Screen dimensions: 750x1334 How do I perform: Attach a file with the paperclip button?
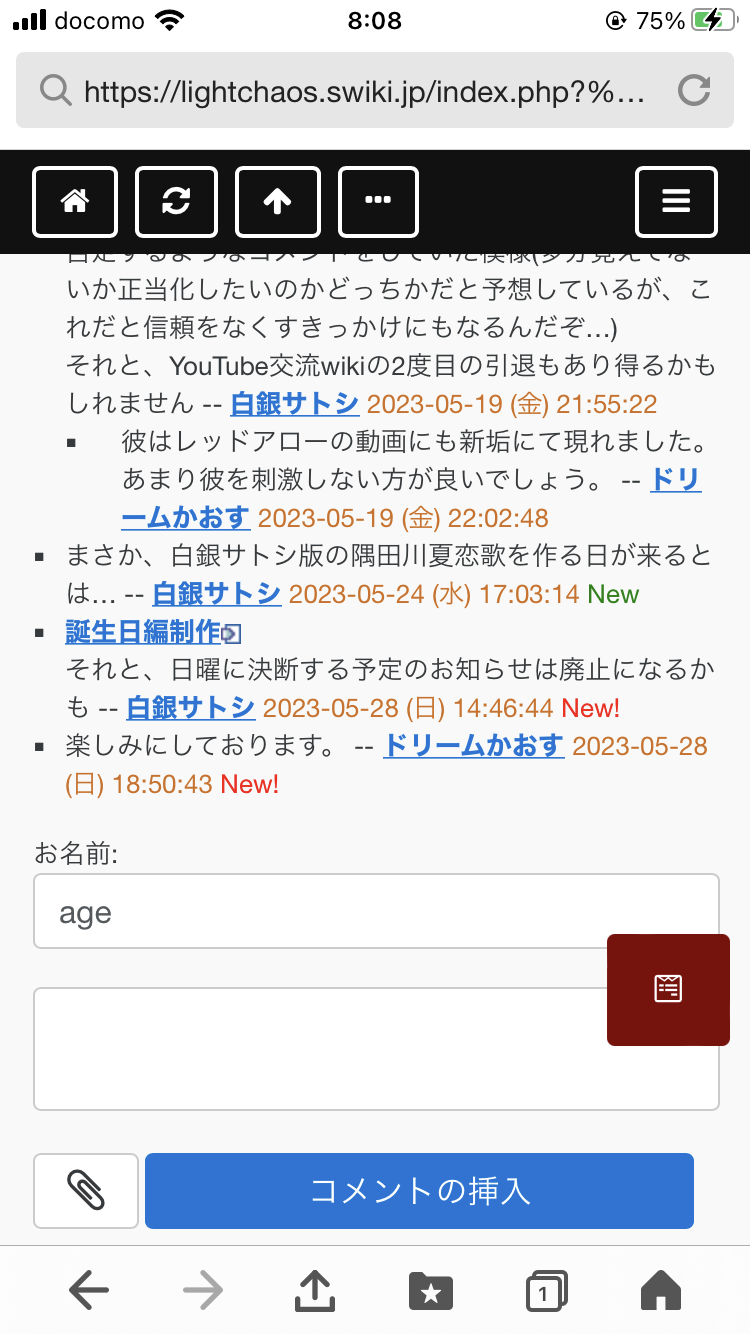click(x=86, y=1191)
